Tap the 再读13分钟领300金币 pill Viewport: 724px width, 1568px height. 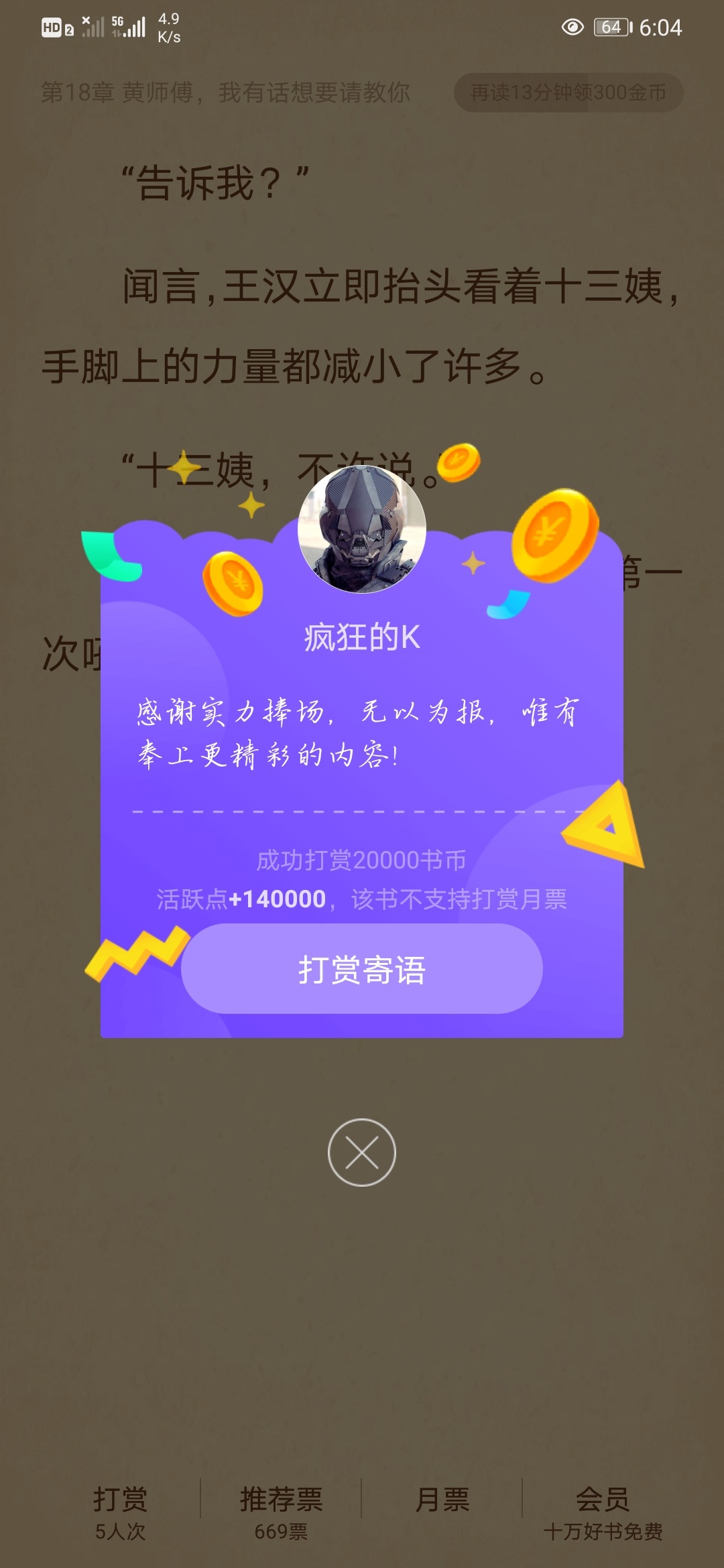tap(568, 92)
